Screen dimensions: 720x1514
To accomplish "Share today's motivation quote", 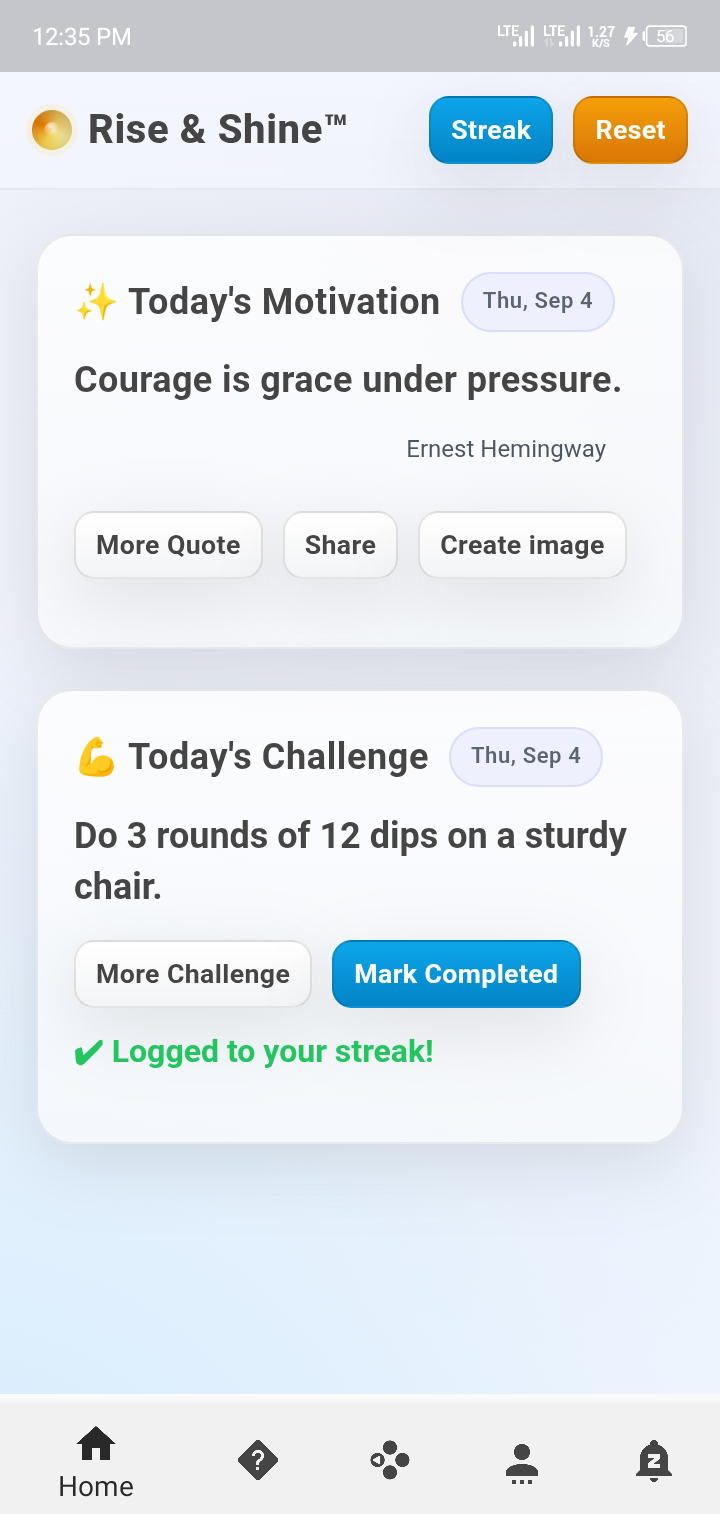I will tap(340, 545).
